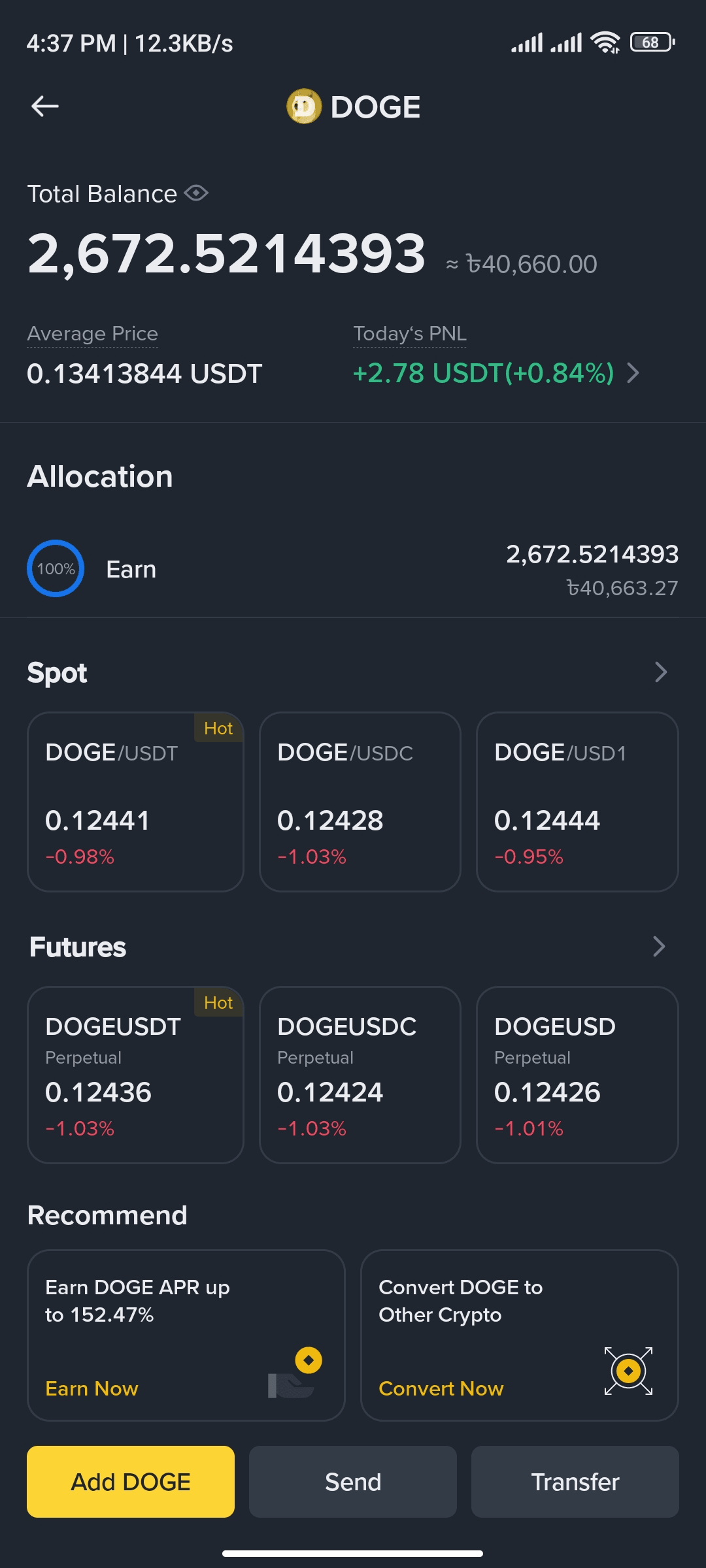The height and width of the screenshot is (1568, 706).
Task: Select the Send button
Action: click(x=353, y=1482)
